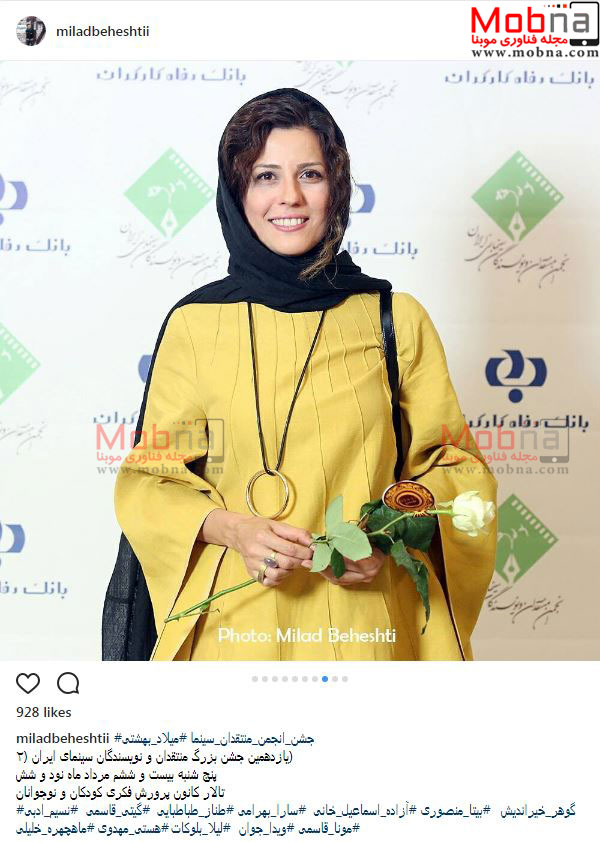Tap the carousel page indicator dots

coord(300,679)
